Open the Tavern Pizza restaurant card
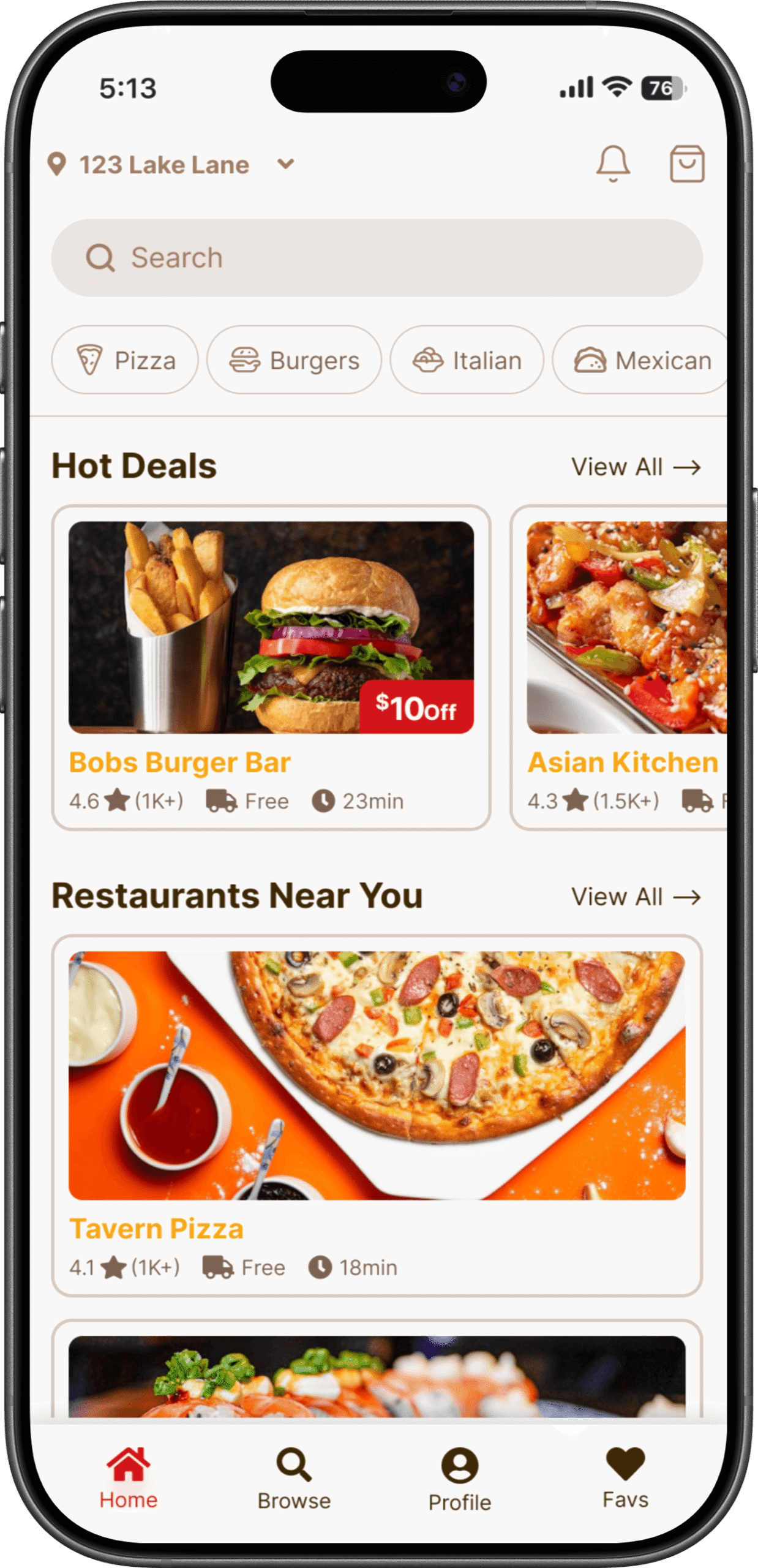The height and width of the screenshot is (1568, 758). point(377,1115)
